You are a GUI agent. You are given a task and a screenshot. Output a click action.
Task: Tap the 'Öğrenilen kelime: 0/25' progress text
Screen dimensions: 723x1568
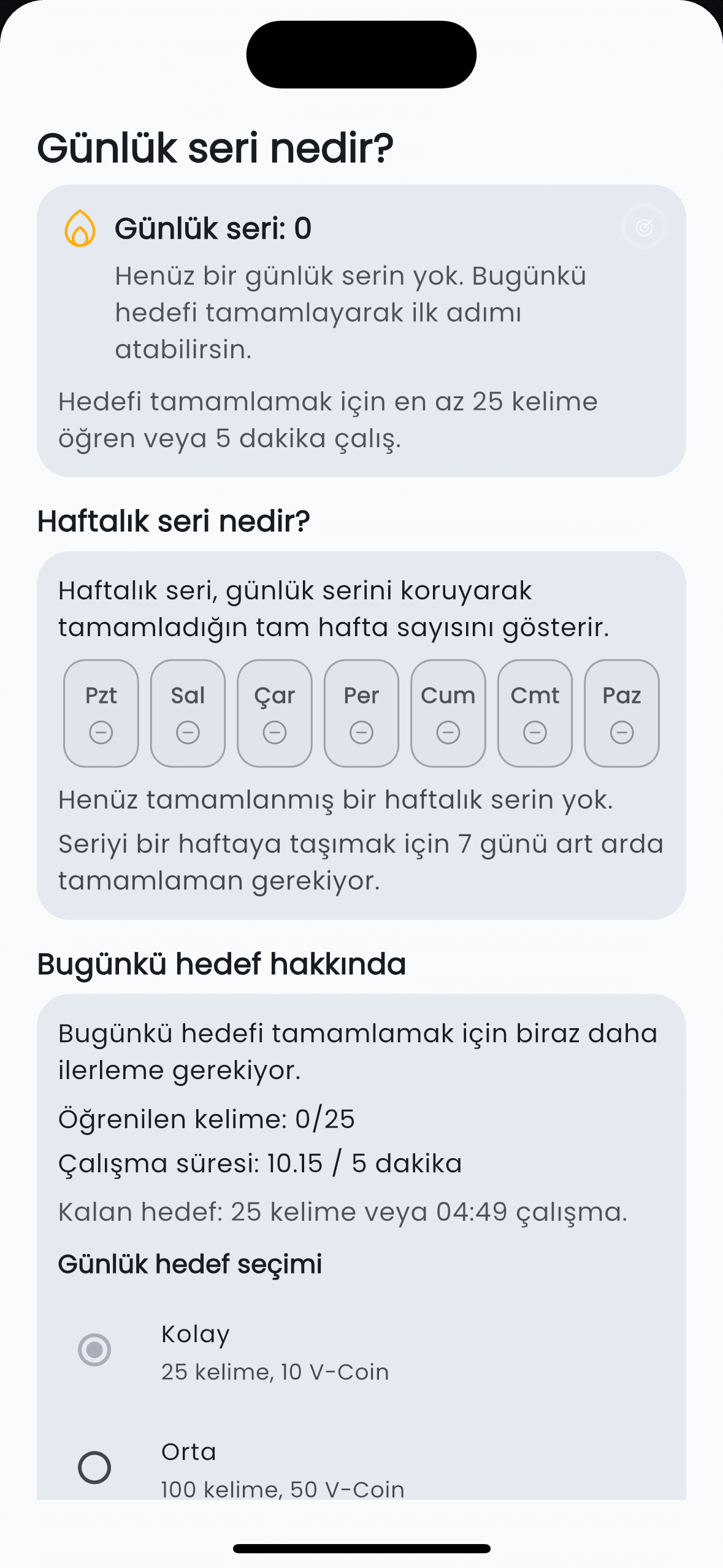[207, 1116]
